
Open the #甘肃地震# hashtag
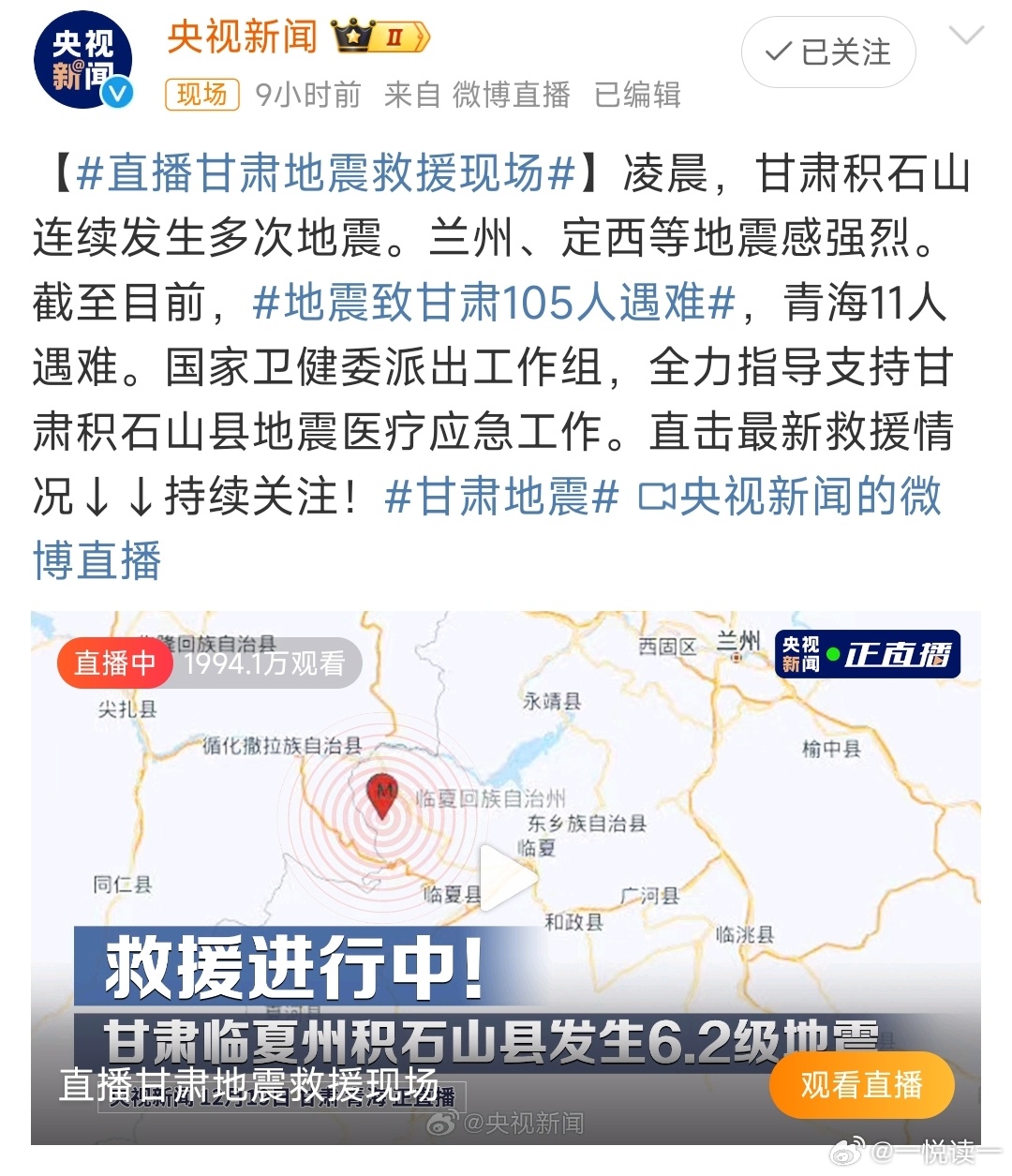[x=501, y=497]
